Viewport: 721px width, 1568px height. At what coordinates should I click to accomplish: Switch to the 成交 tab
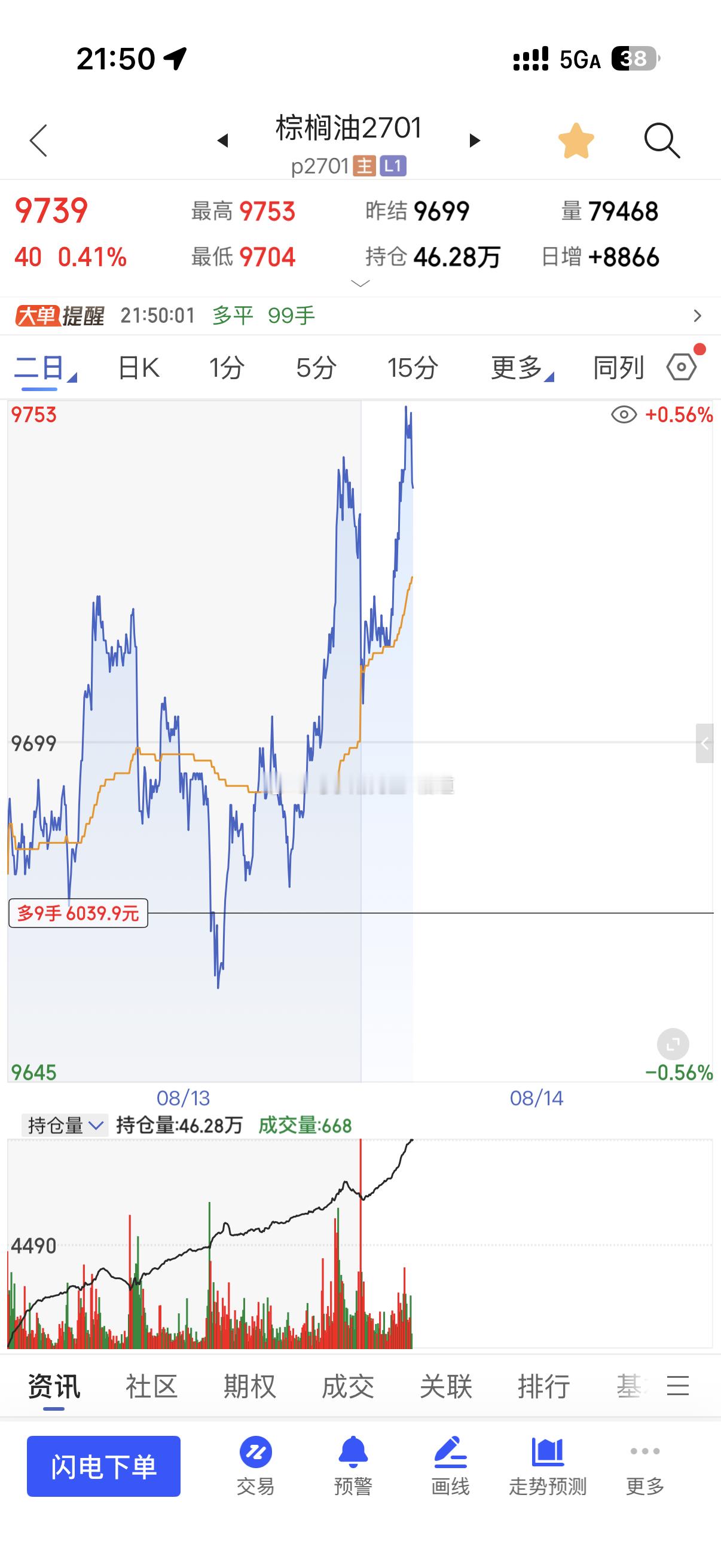point(347,1386)
